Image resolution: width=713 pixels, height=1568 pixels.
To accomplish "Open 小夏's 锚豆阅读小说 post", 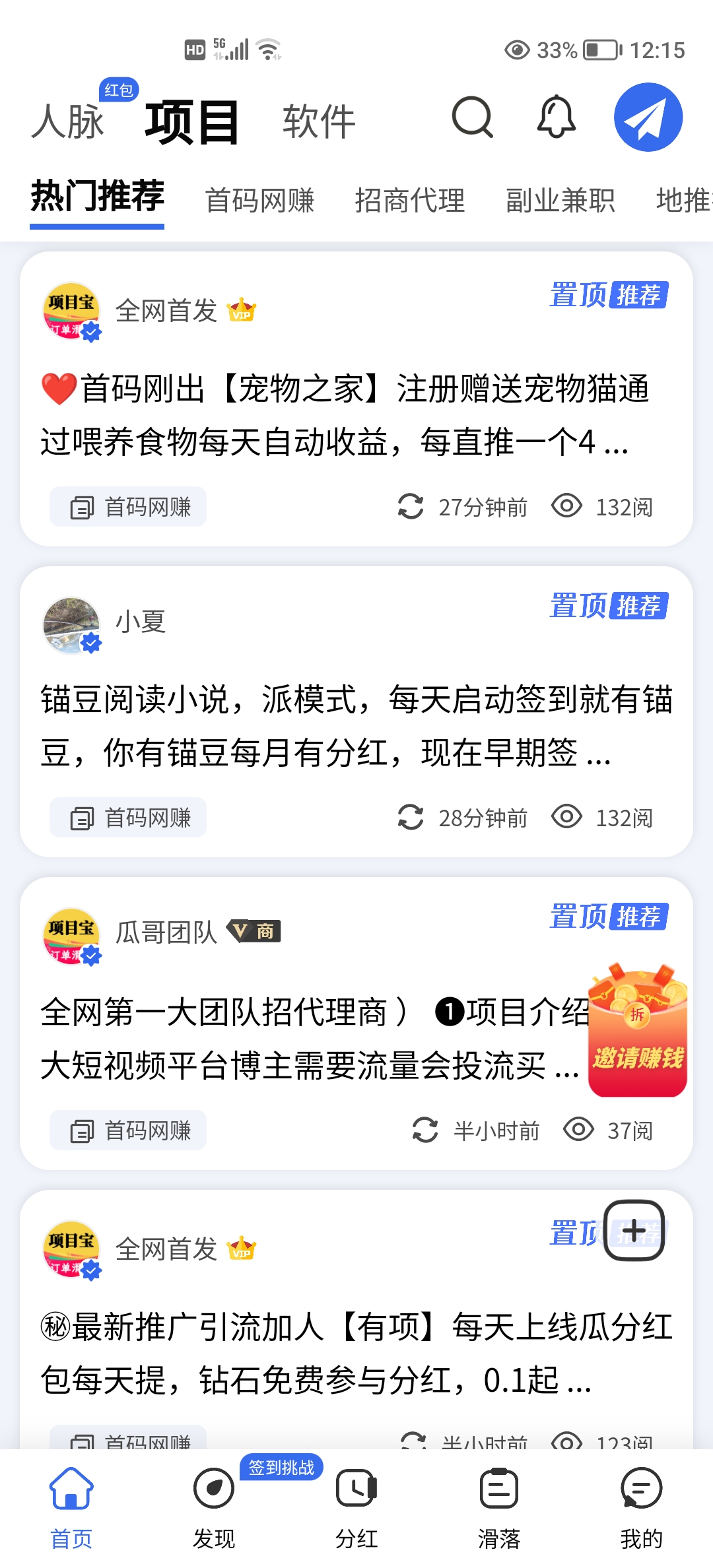I will coord(356,725).
